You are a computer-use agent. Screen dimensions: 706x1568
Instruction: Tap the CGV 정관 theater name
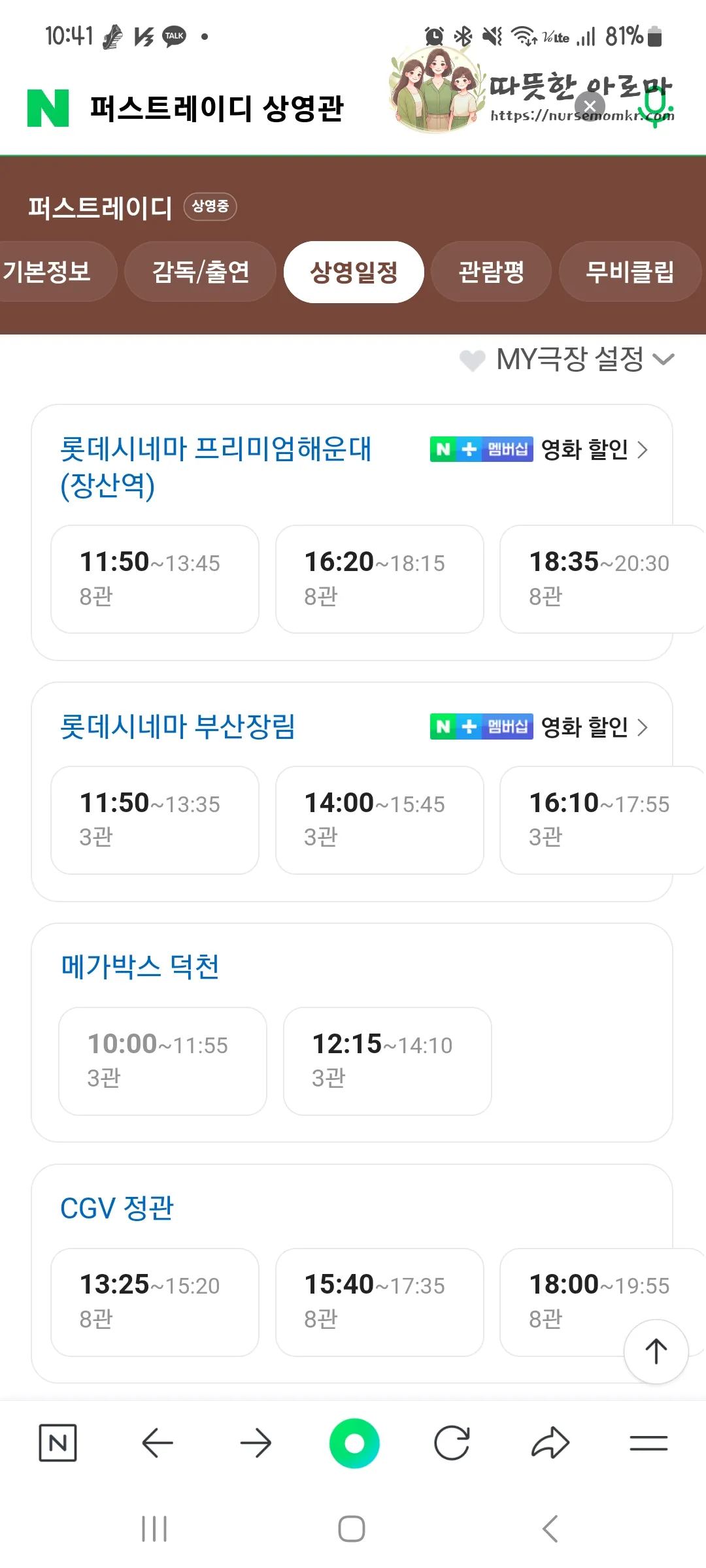[116, 1207]
